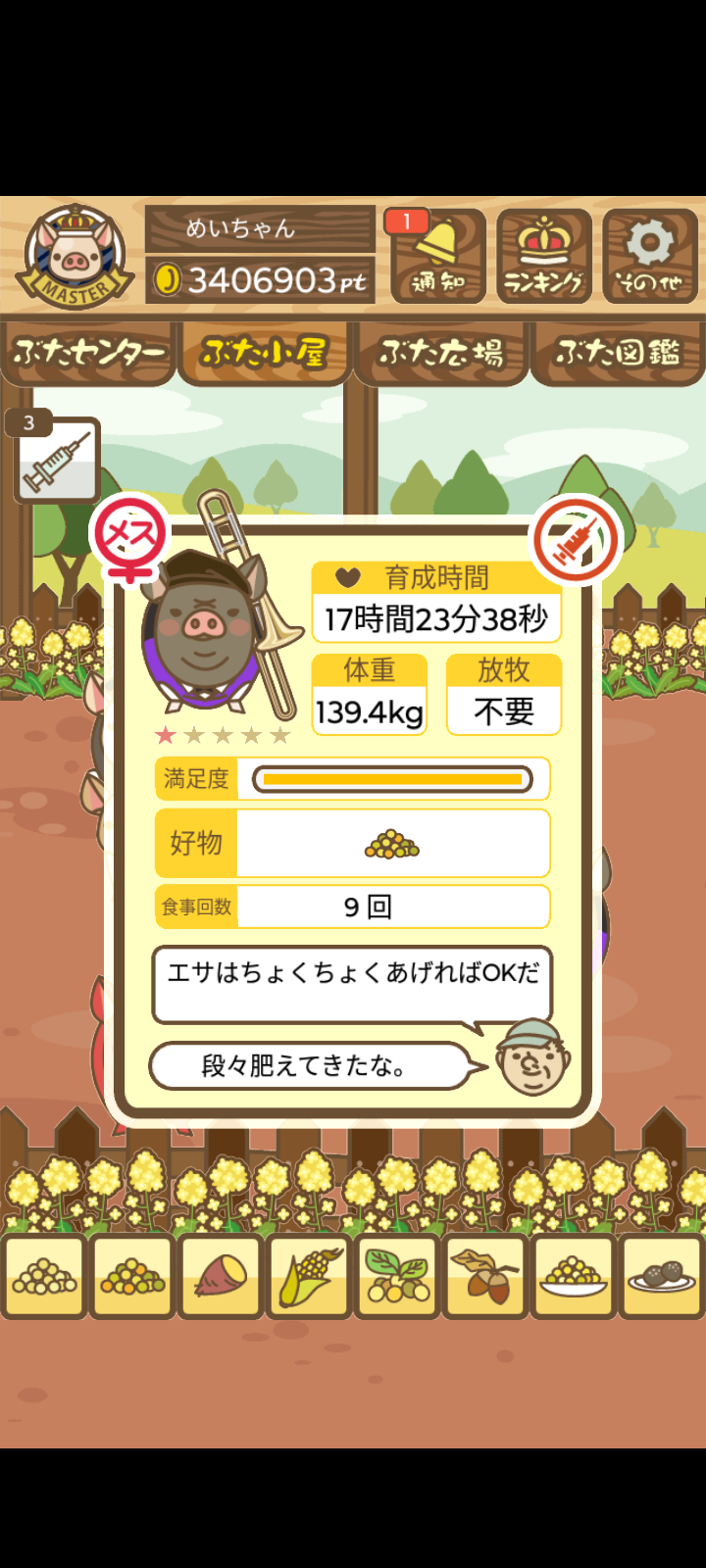Open the ランキング ranking screen
Viewport: 706px width, 1568px height.
click(544, 256)
